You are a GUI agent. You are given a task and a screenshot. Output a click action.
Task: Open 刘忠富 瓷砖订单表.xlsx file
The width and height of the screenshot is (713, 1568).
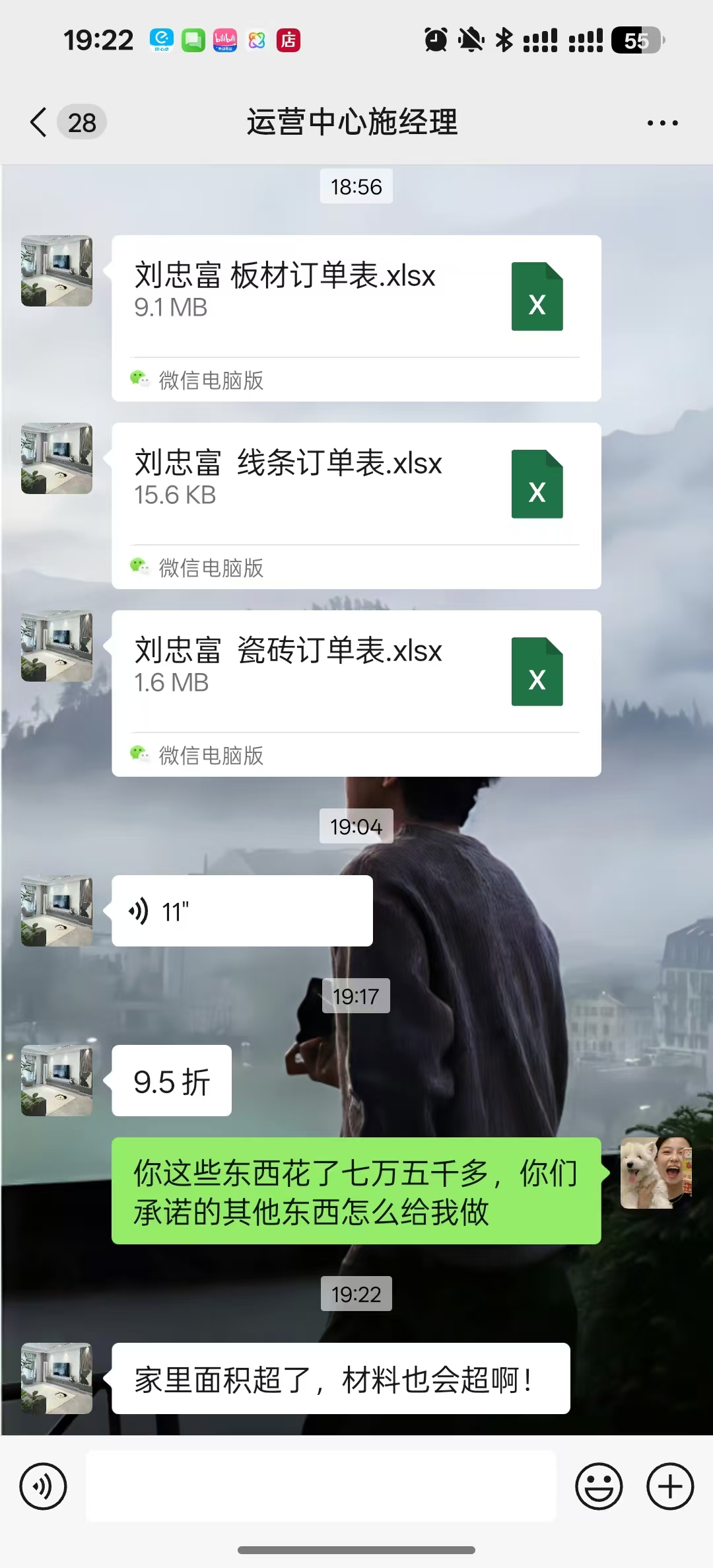(356, 674)
